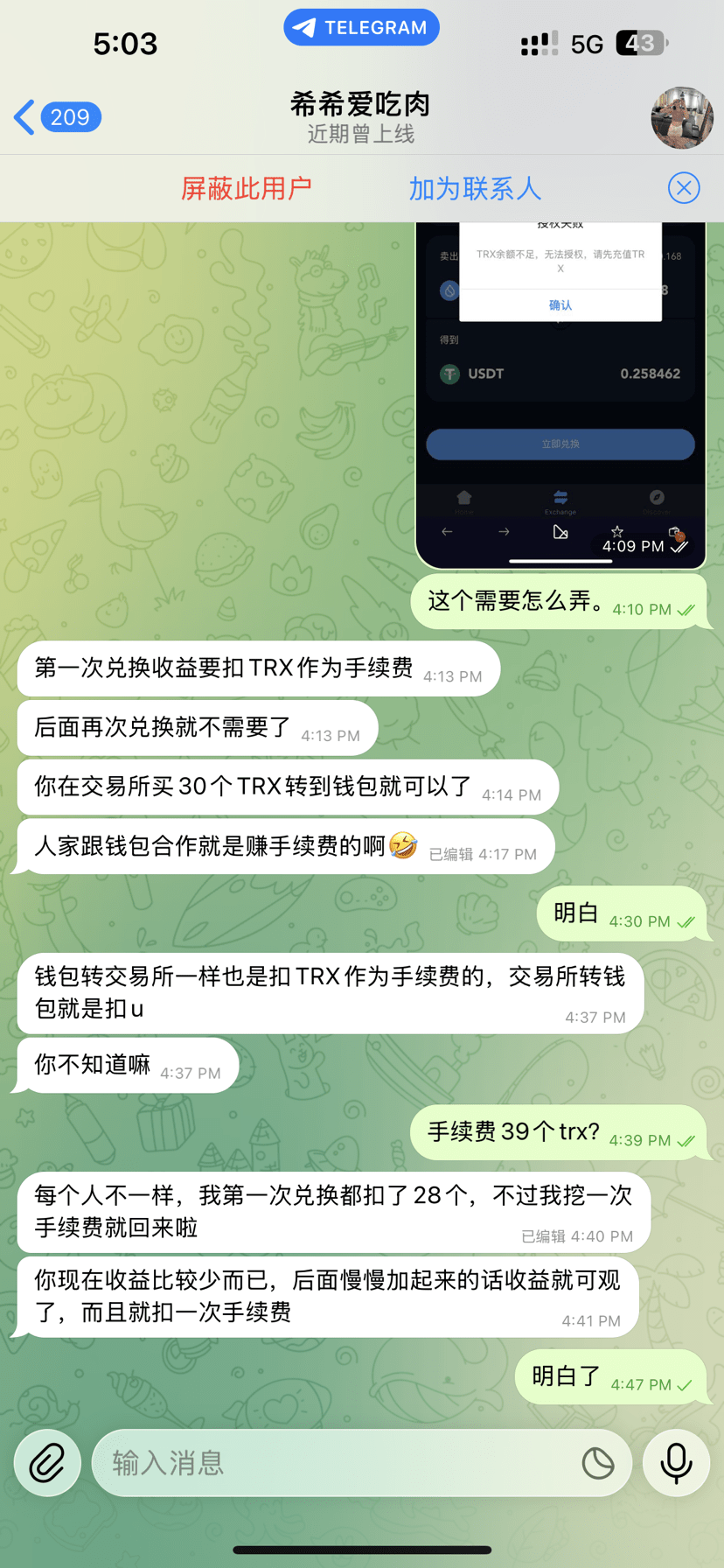Tap 加为联系人 to add contact
Screen dimensions: 724x1568
tap(475, 188)
